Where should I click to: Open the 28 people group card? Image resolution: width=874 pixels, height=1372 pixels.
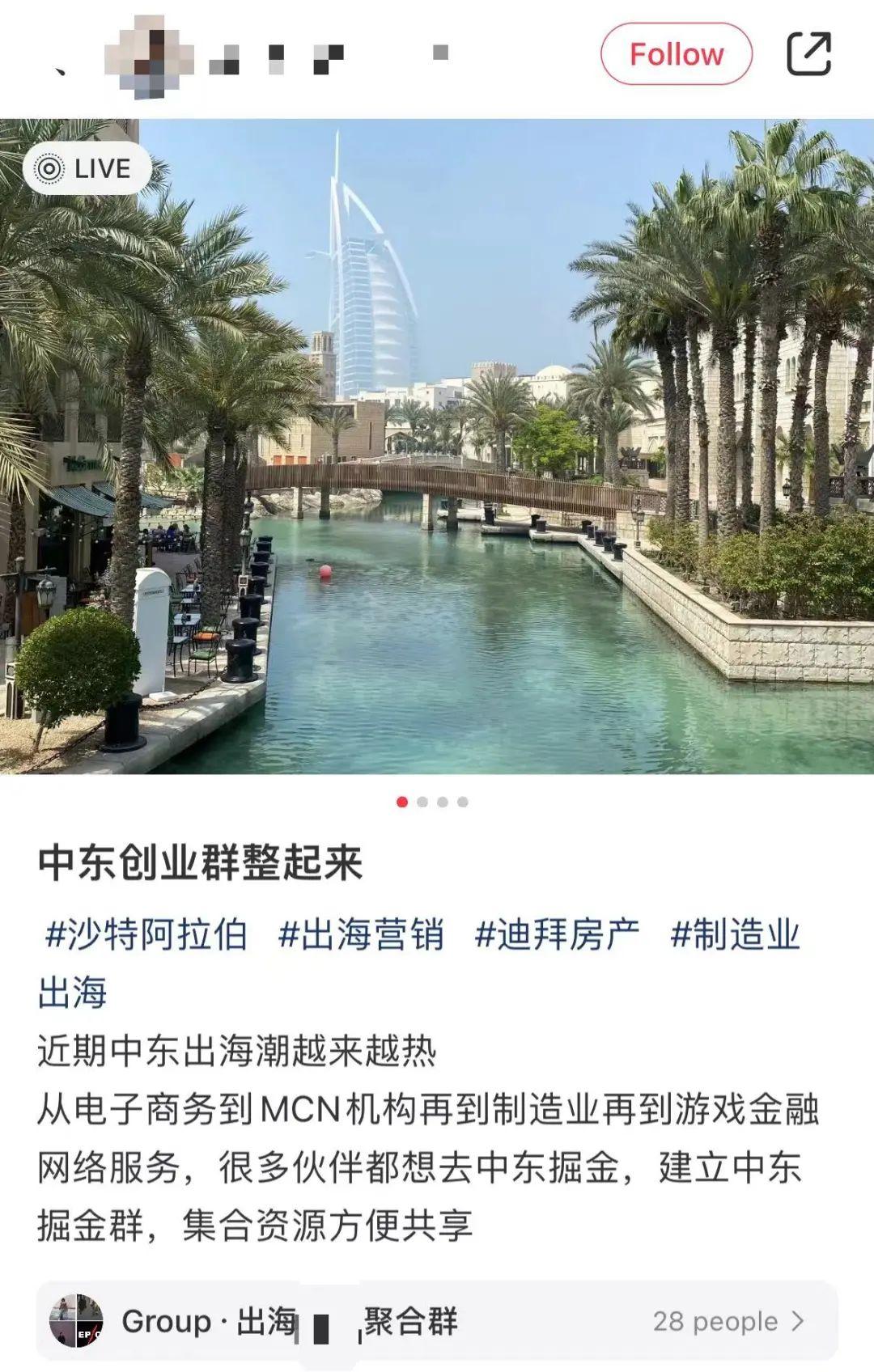pos(437,1322)
